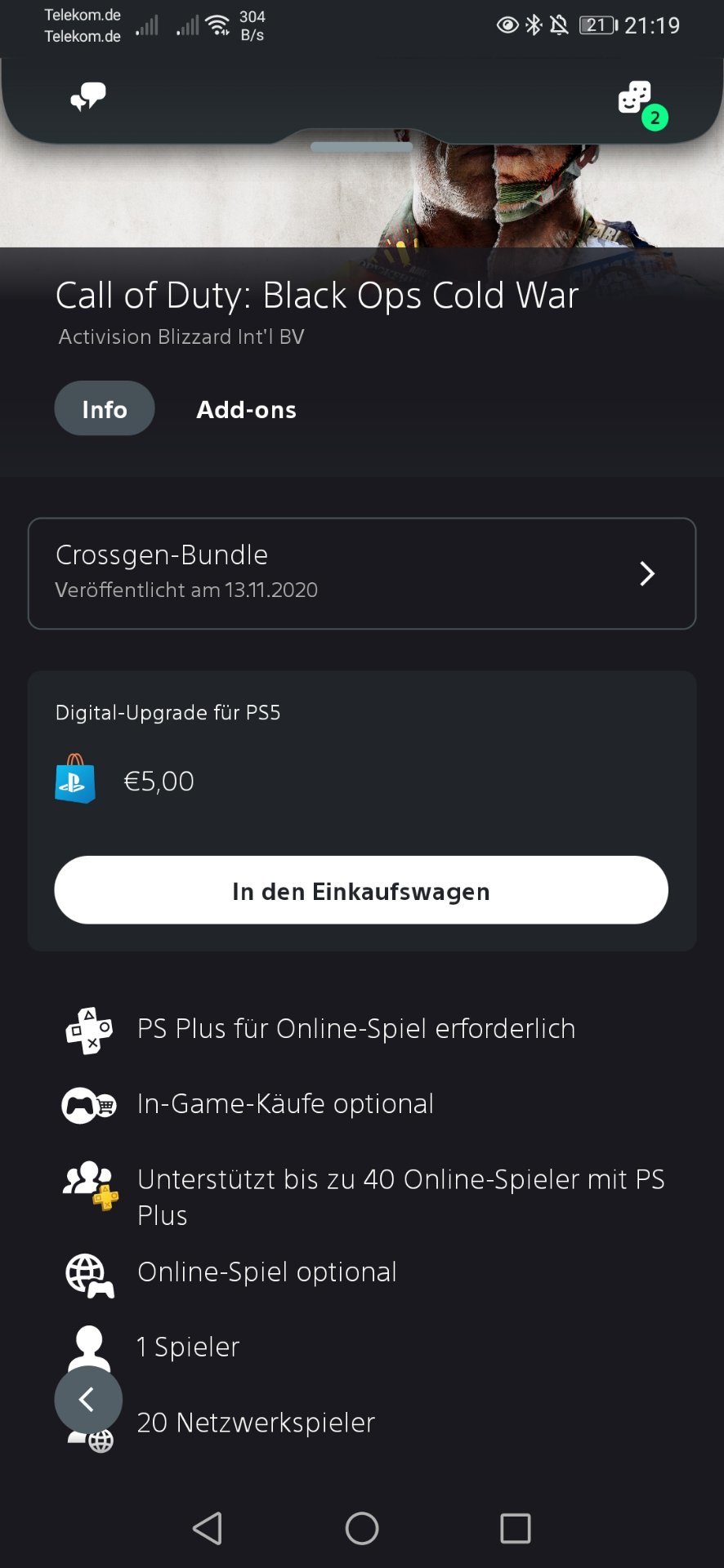
Task: Tap the system home button
Action: point(362,1528)
